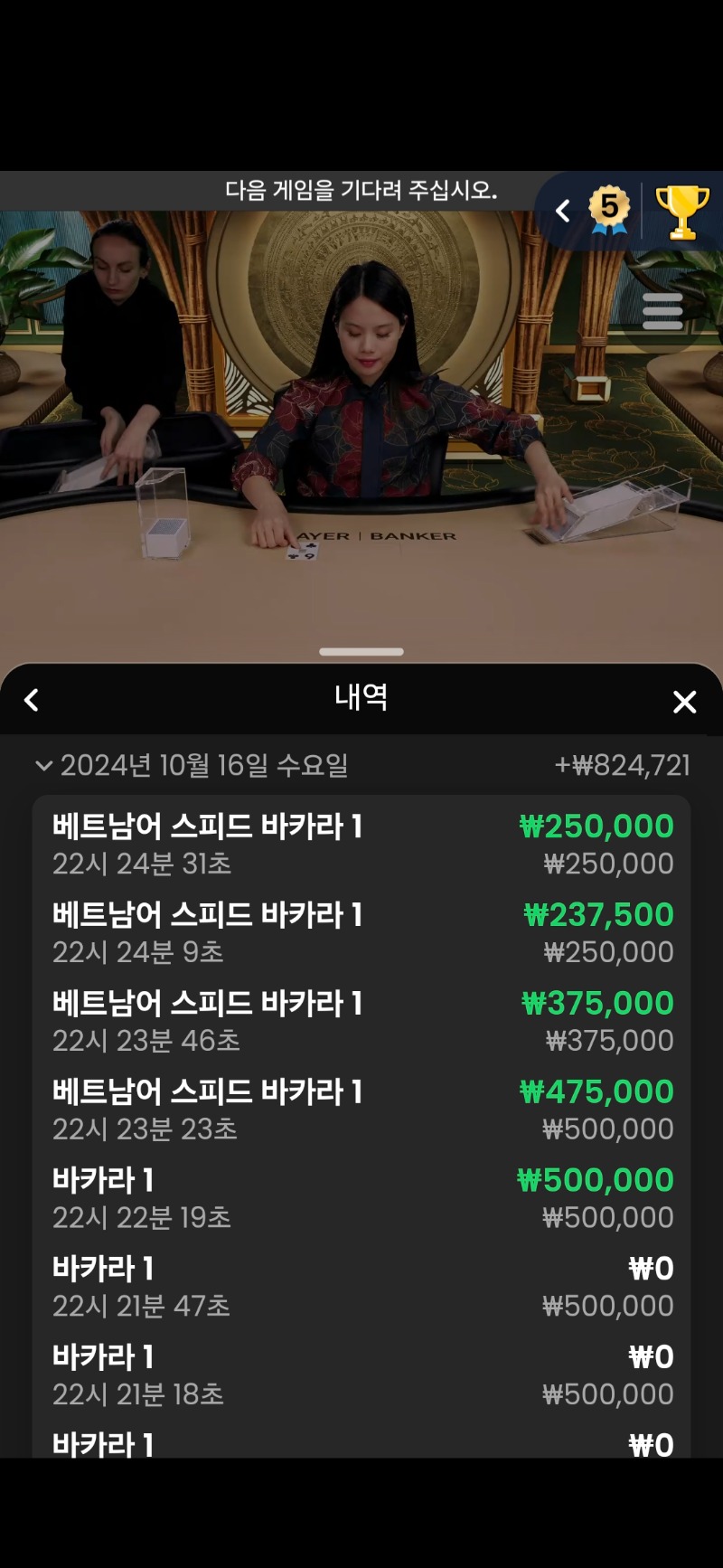The width and height of the screenshot is (723, 1568).
Task: Open the 22시 24분 31초 bet record
Action: [361, 844]
